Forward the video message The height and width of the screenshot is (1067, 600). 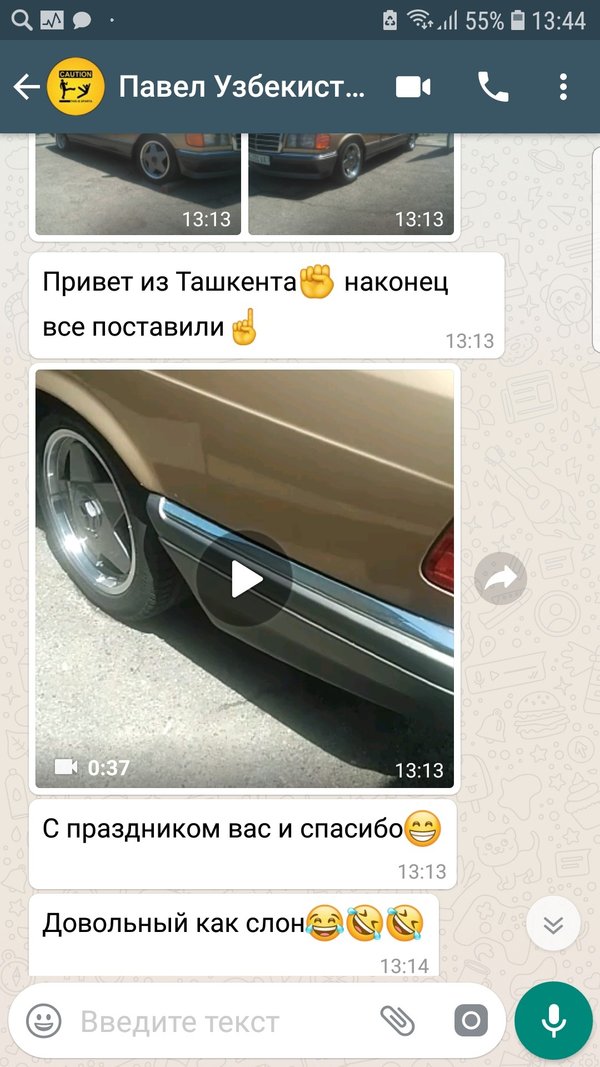click(500, 578)
